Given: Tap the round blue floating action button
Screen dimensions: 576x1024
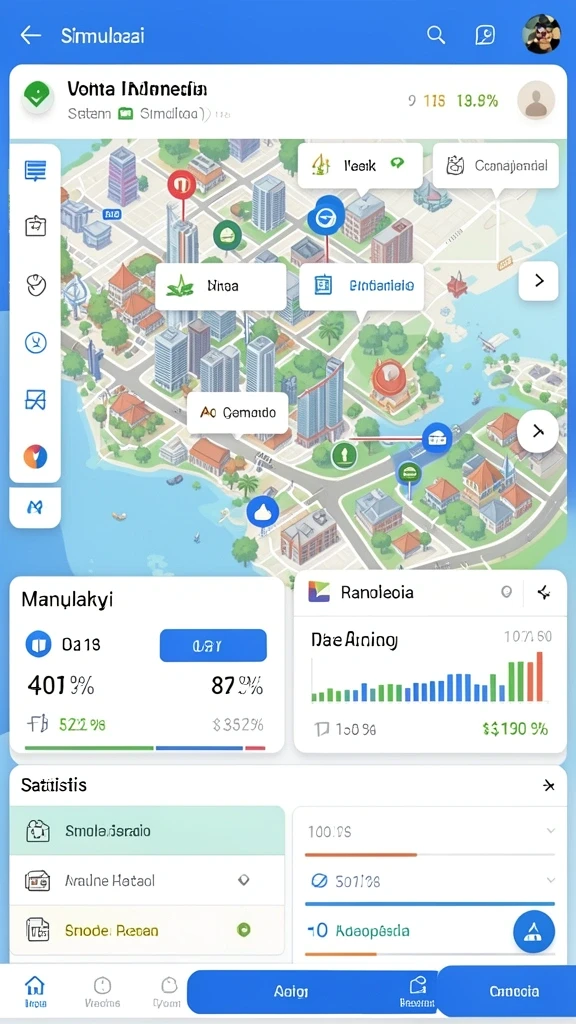Looking at the screenshot, I should (534, 931).
